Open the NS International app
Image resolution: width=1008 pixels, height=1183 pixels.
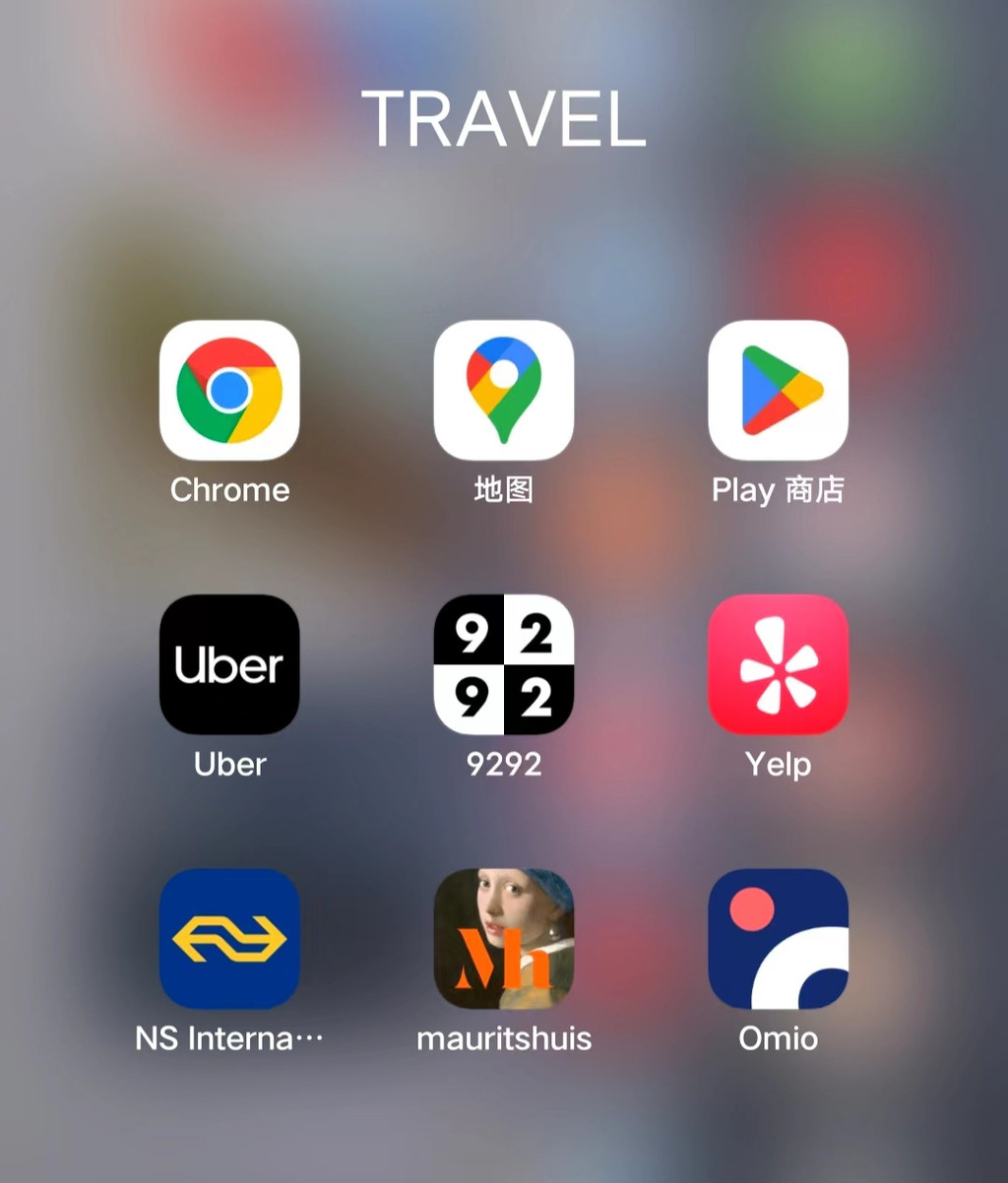(x=229, y=938)
